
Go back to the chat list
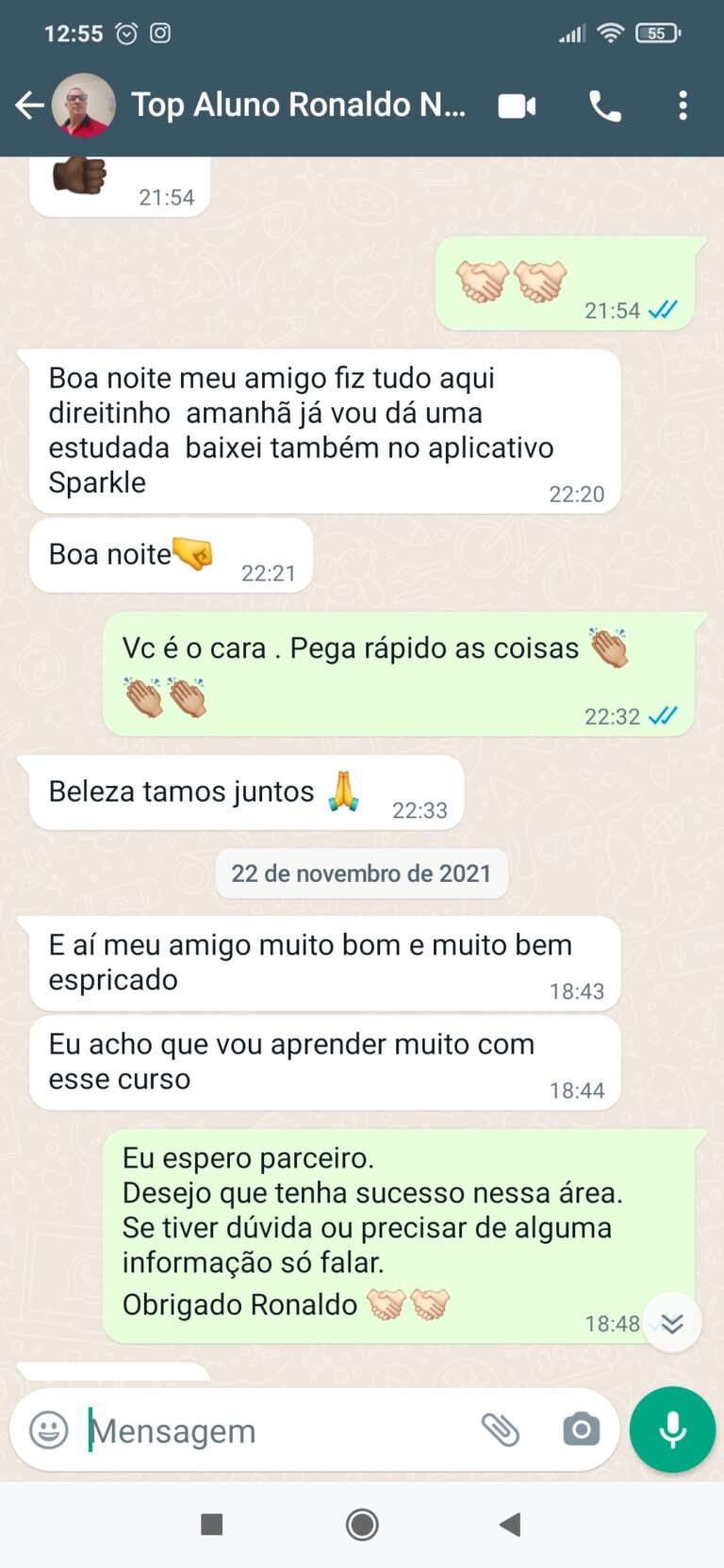(30, 106)
